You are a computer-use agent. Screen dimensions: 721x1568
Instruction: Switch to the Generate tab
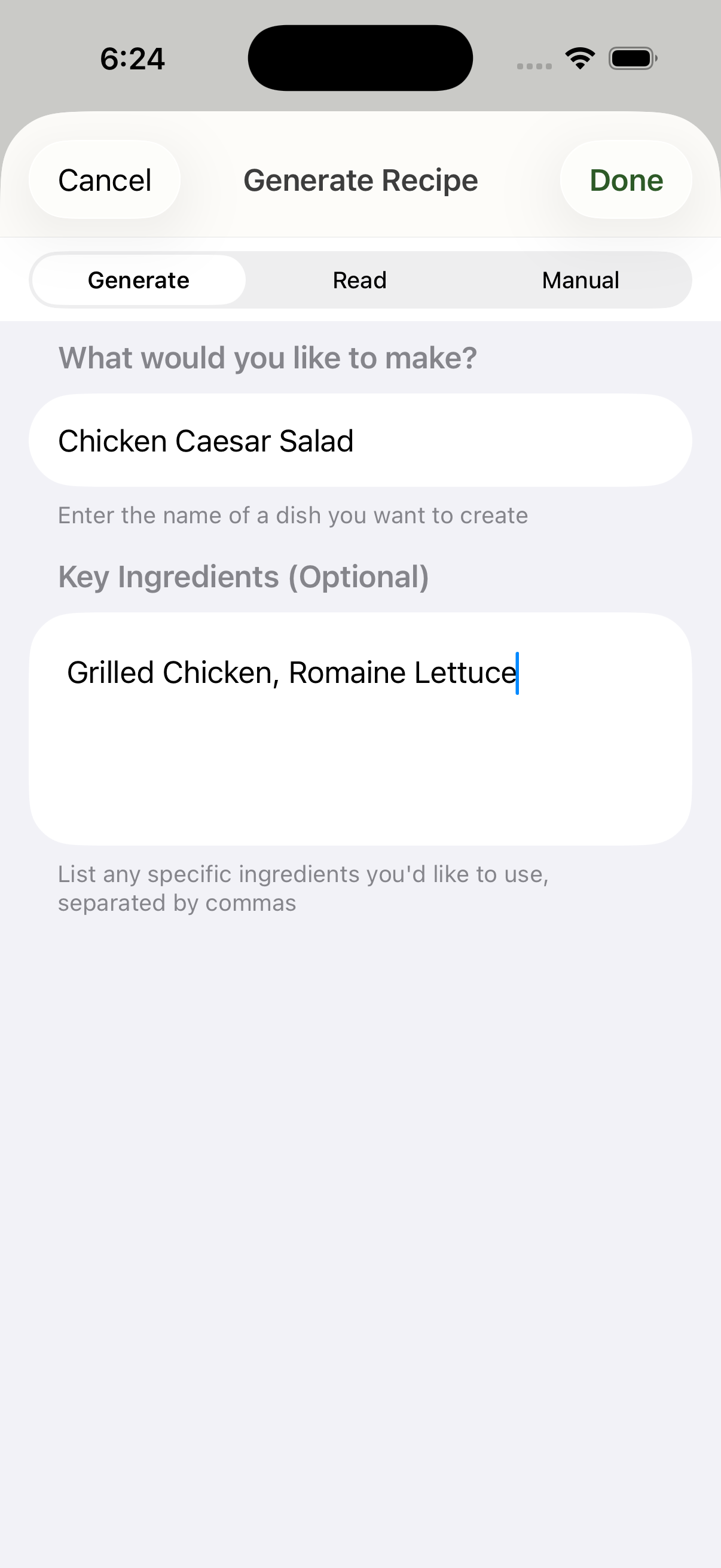[138, 279]
